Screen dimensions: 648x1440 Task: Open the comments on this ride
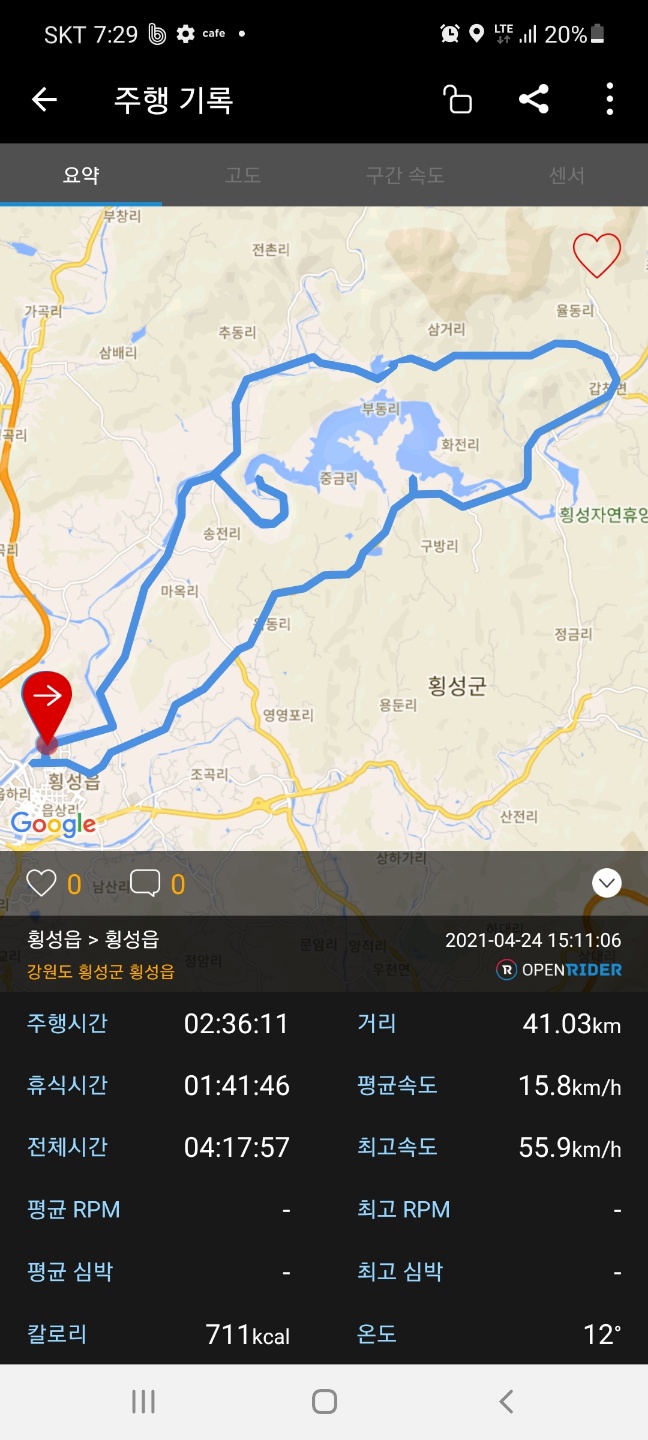[145, 883]
